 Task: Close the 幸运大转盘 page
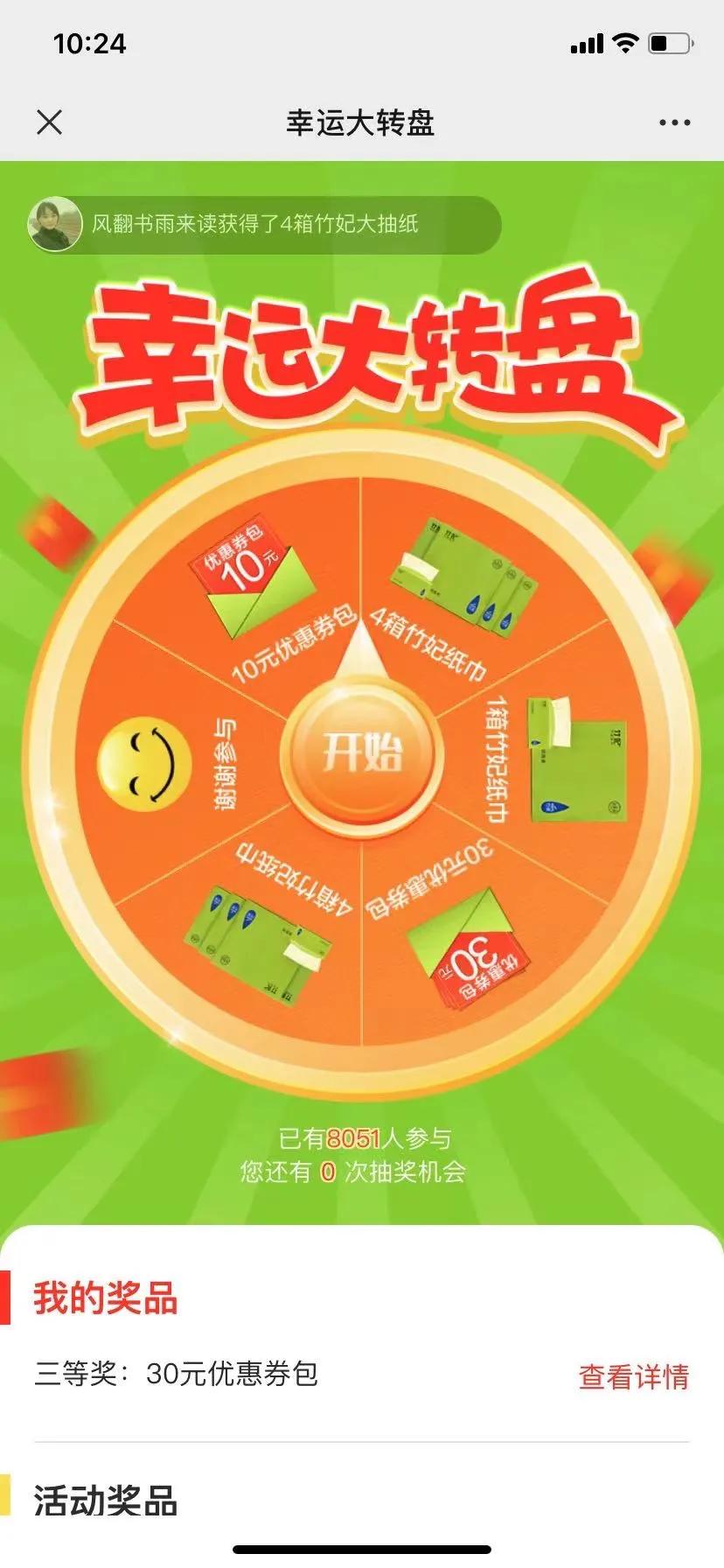pos(50,122)
